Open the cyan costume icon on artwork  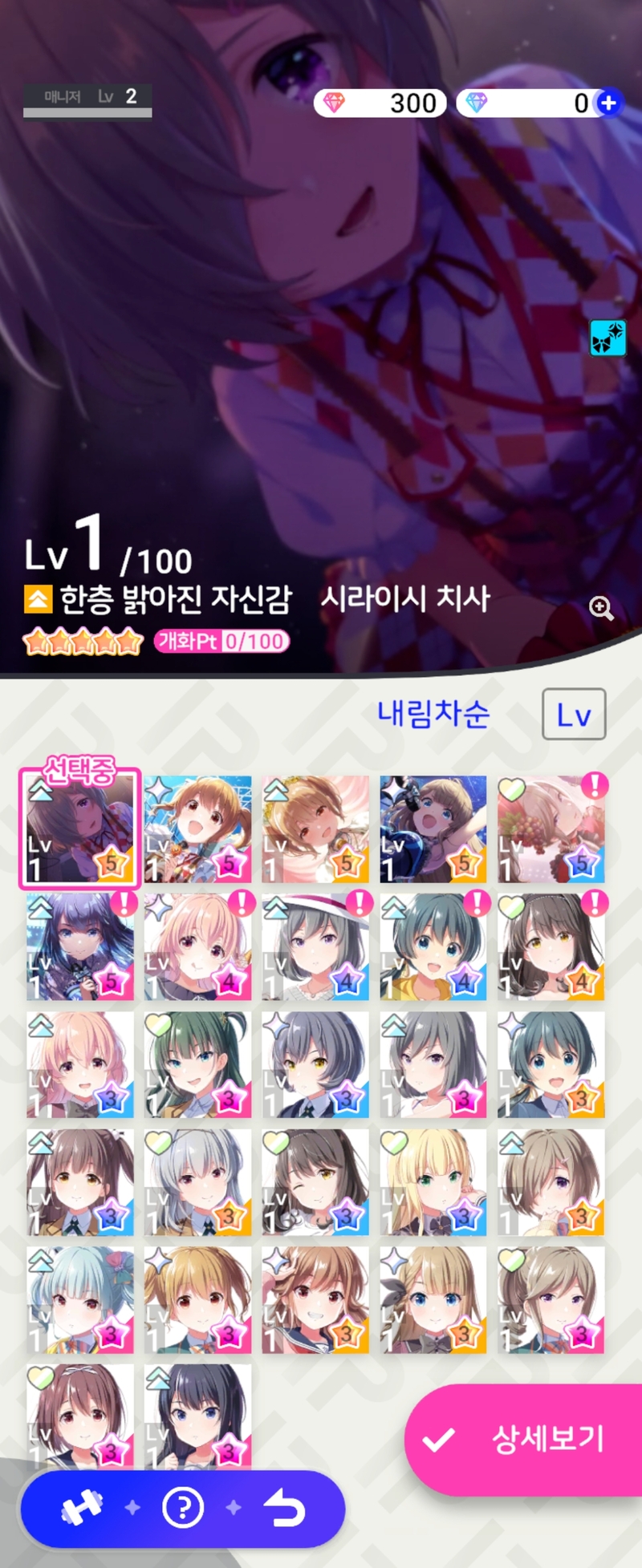(x=607, y=338)
